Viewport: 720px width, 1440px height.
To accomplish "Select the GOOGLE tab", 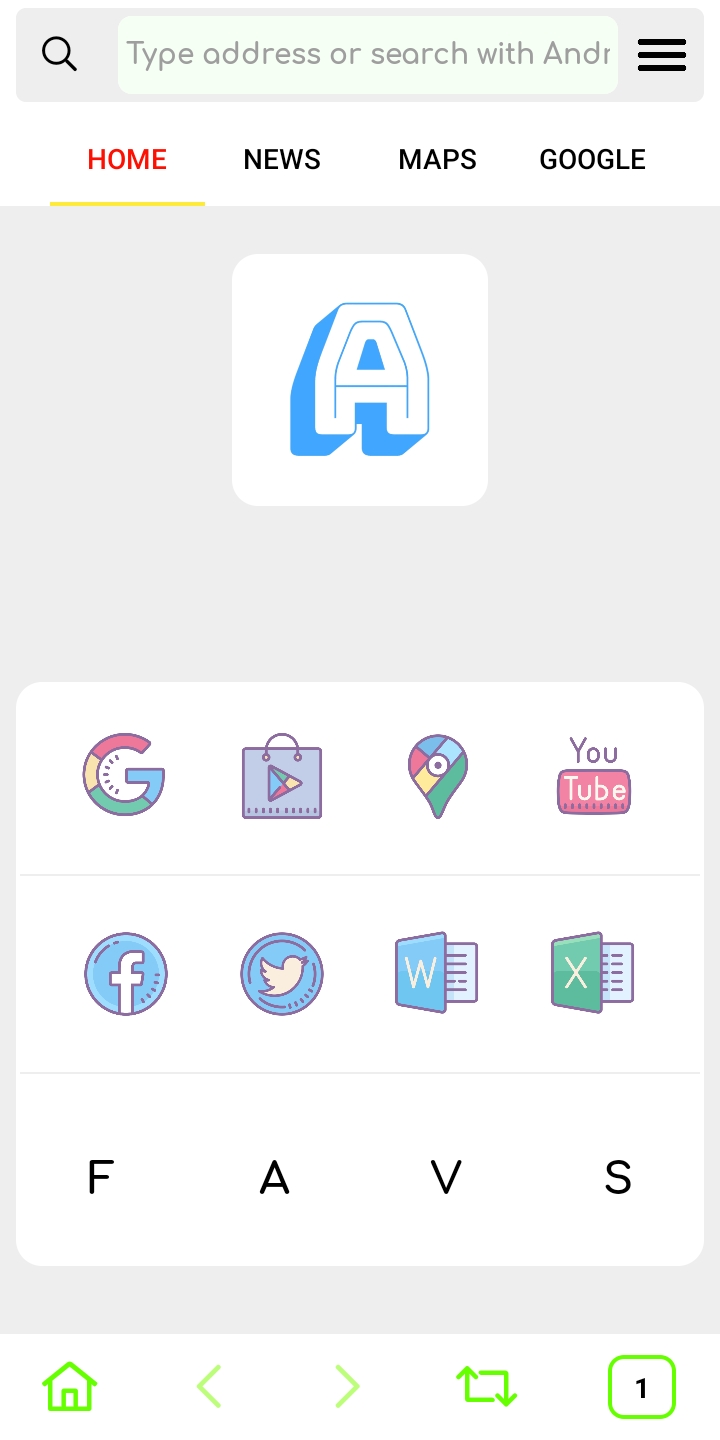I will click(592, 160).
